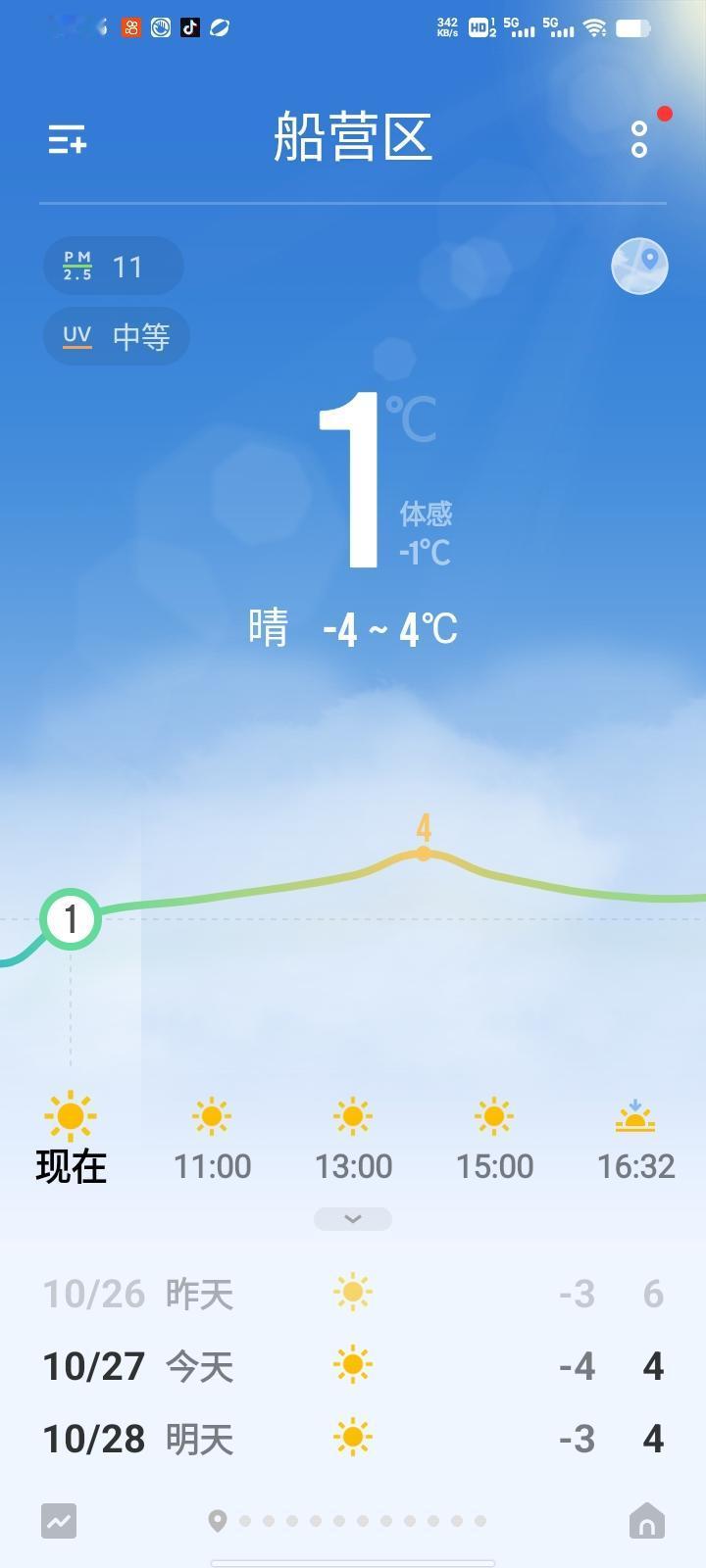Open the UV 中等 index badge
The height and width of the screenshot is (1568, 706).
(x=116, y=336)
